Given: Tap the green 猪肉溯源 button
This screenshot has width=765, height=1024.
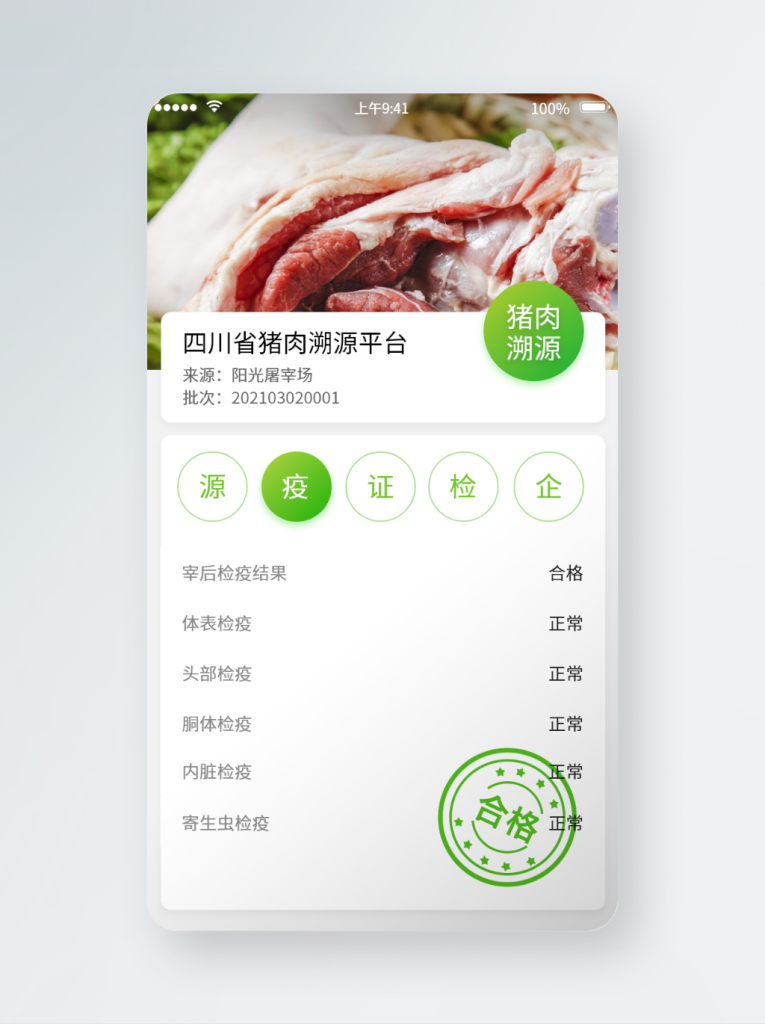Looking at the screenshot, I should (x=533, y=332).
